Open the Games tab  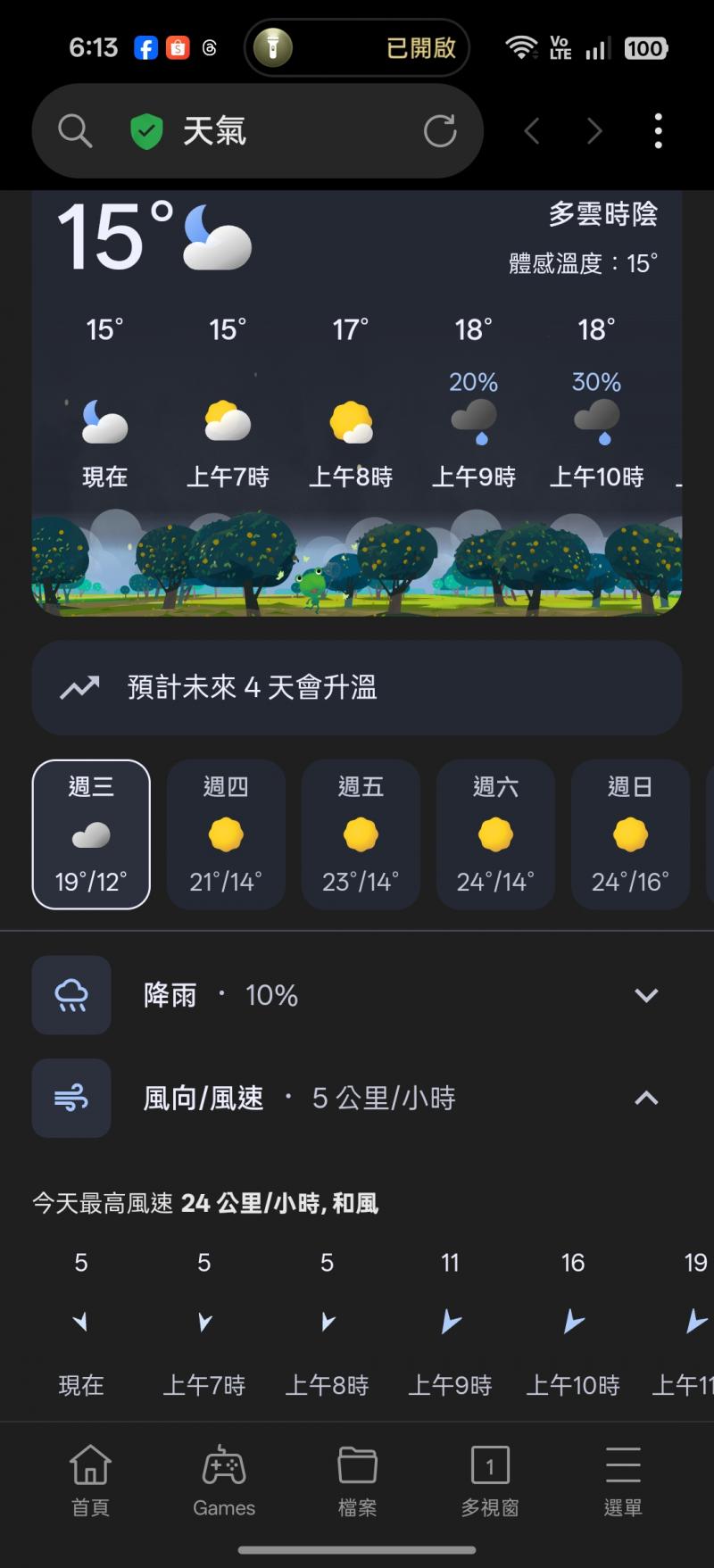[x=224, y=1481]
